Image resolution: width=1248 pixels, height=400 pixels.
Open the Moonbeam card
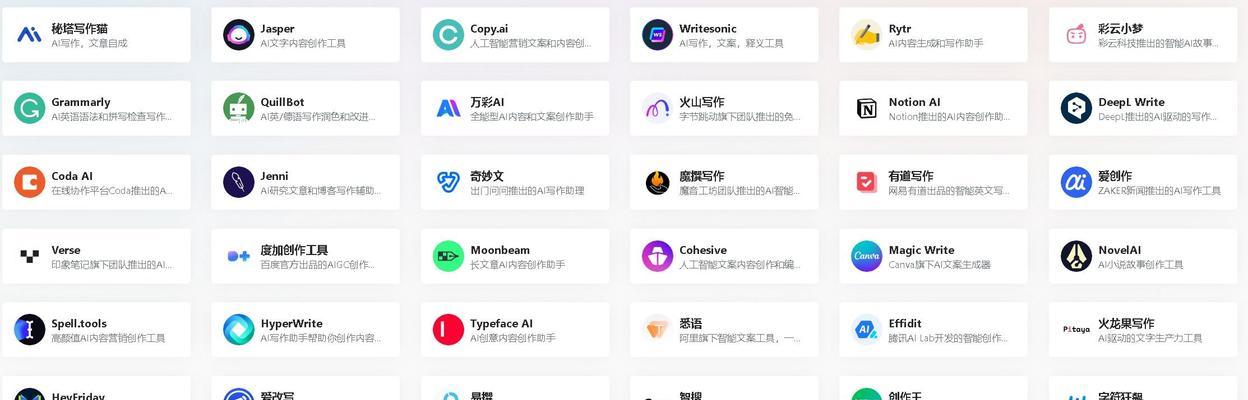pos(514,256)
